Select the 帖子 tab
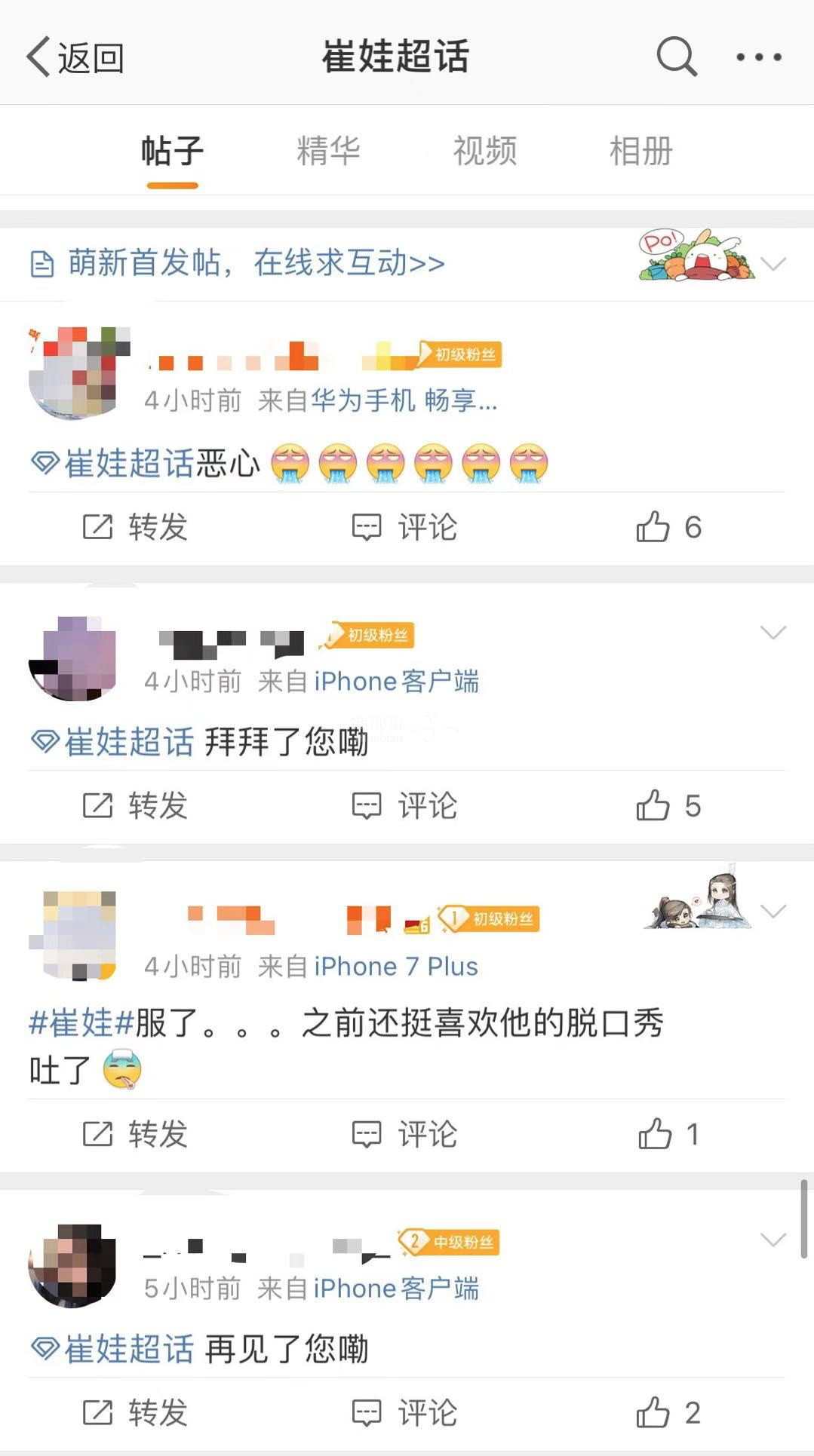The height and width of the screenshot is (1456, 814). (172, 151)
